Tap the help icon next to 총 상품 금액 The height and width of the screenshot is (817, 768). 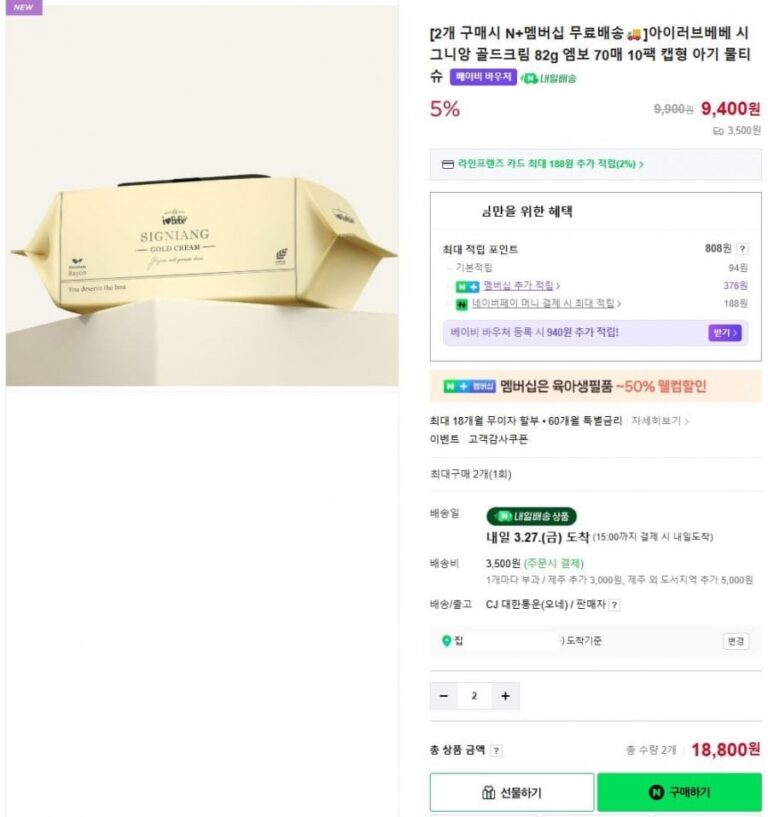click(x=497, y=750)
